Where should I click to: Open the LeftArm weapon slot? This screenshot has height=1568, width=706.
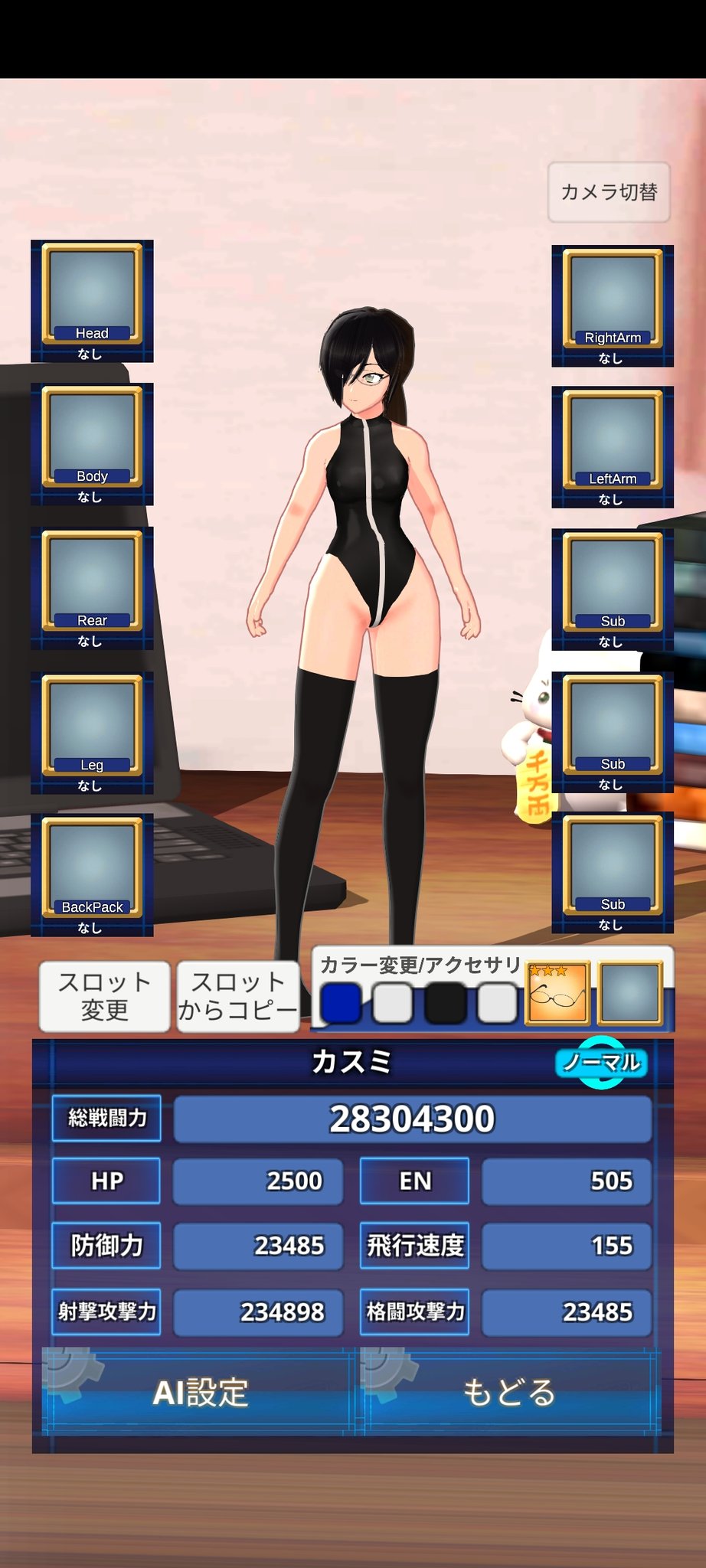[x=613, y=446]
